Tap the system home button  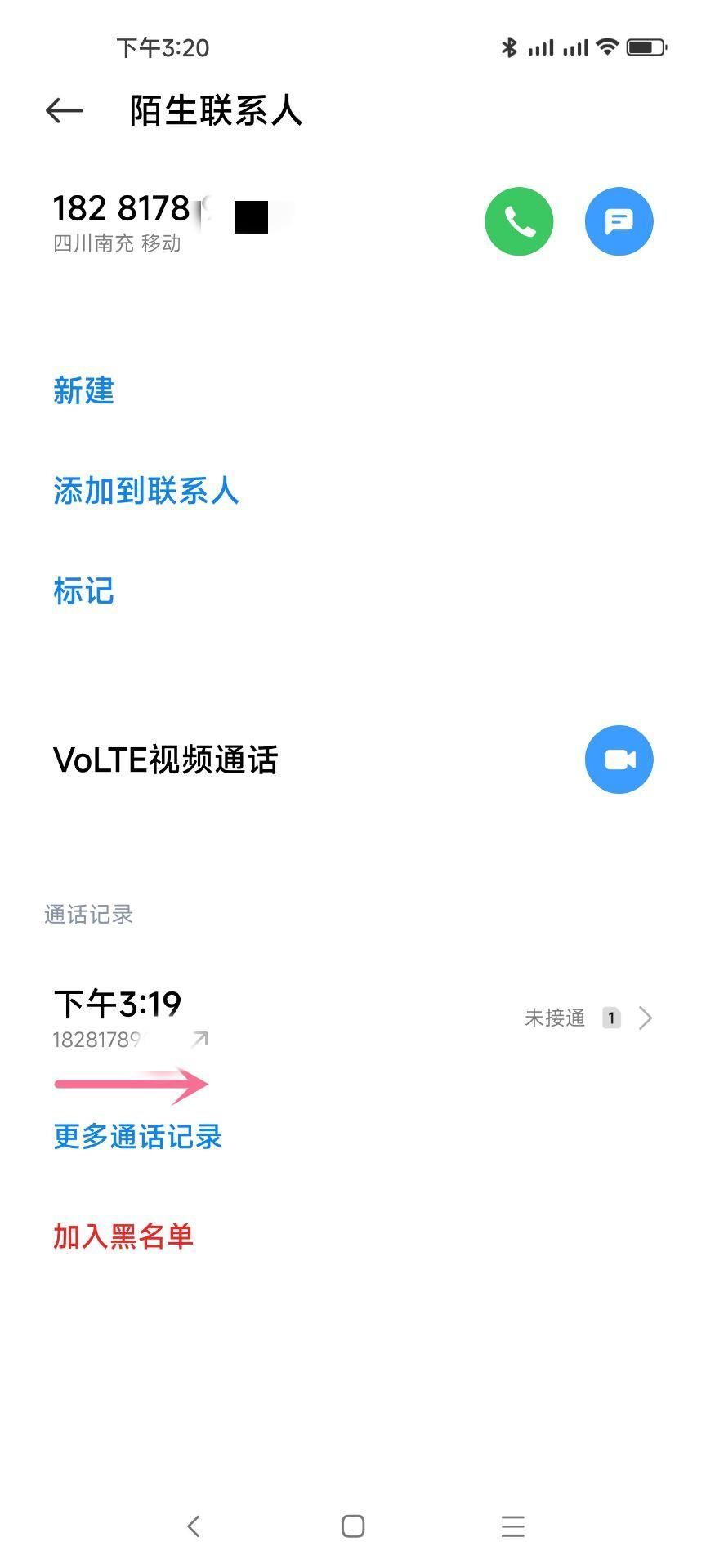click(353, 1526)
